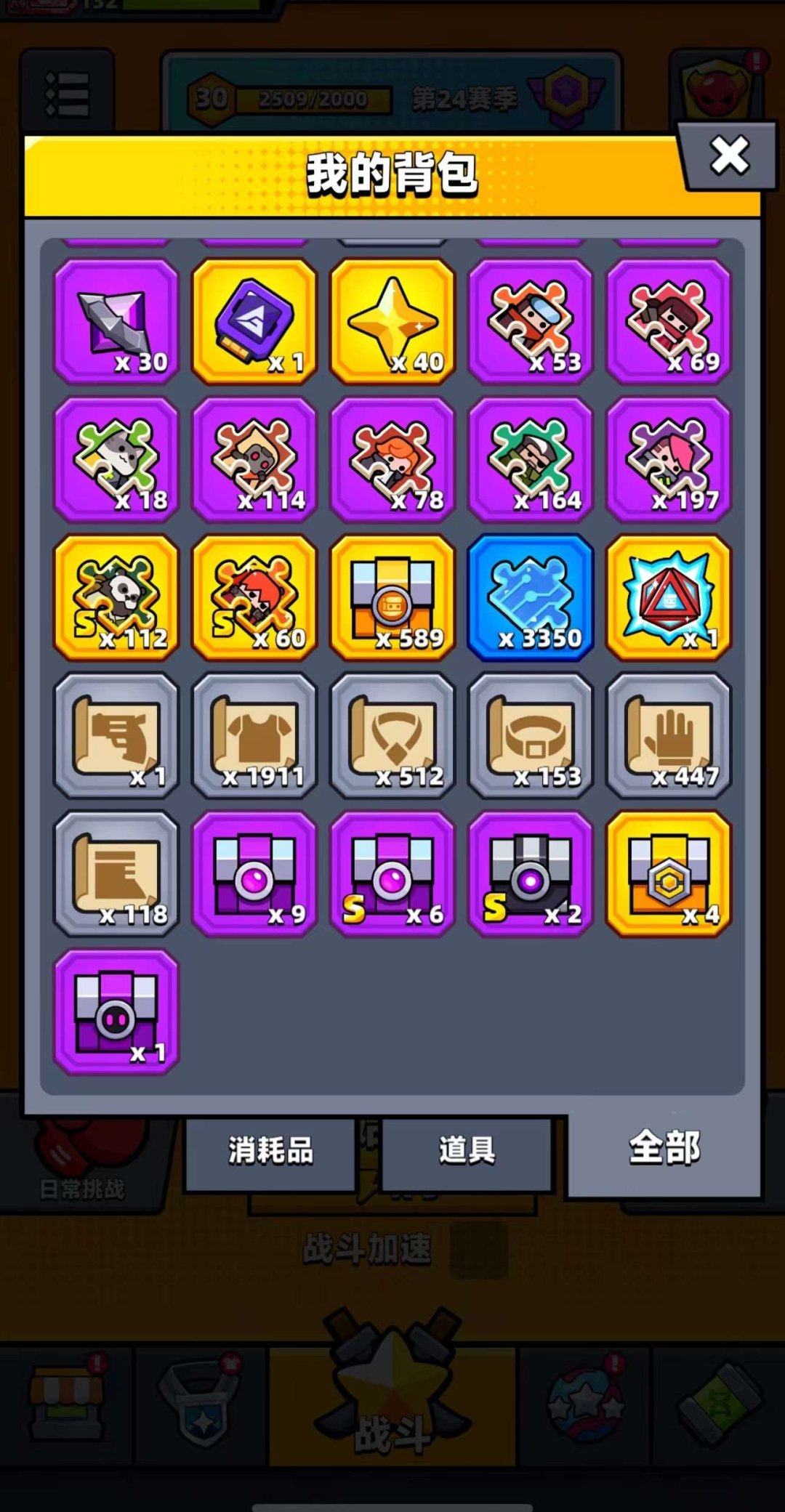
Task: Open the S-rank skull puzzle x112
Action: pos(116,597)
